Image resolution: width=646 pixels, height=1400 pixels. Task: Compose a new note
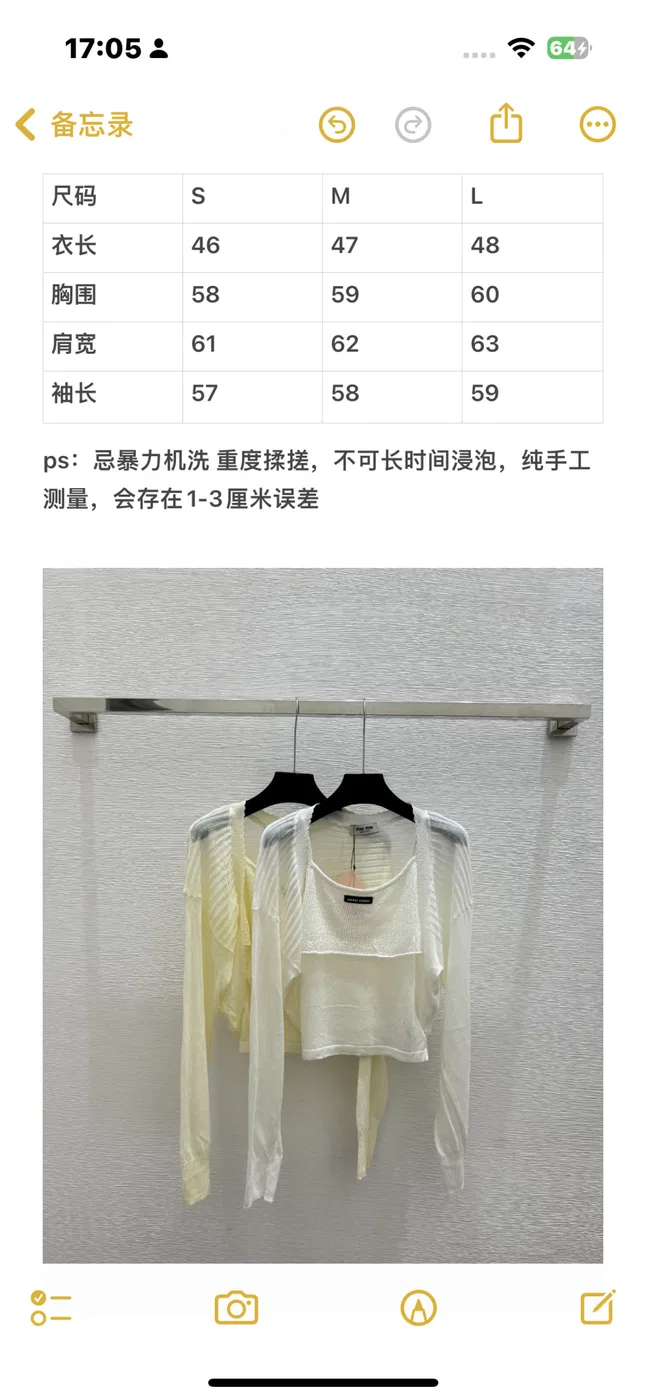(x=598, y=1306)
